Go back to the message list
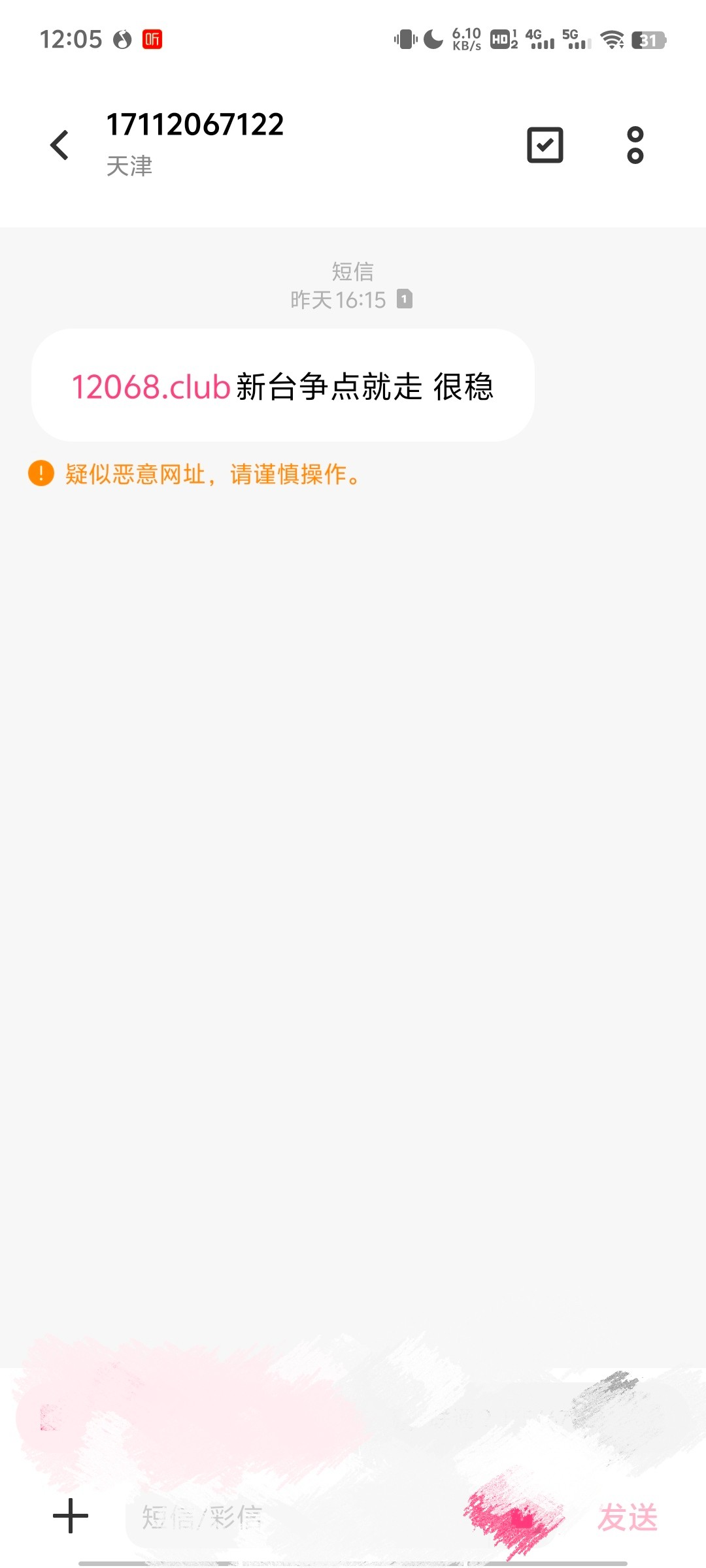The image size is (706, 1568). tap(59, 145)
